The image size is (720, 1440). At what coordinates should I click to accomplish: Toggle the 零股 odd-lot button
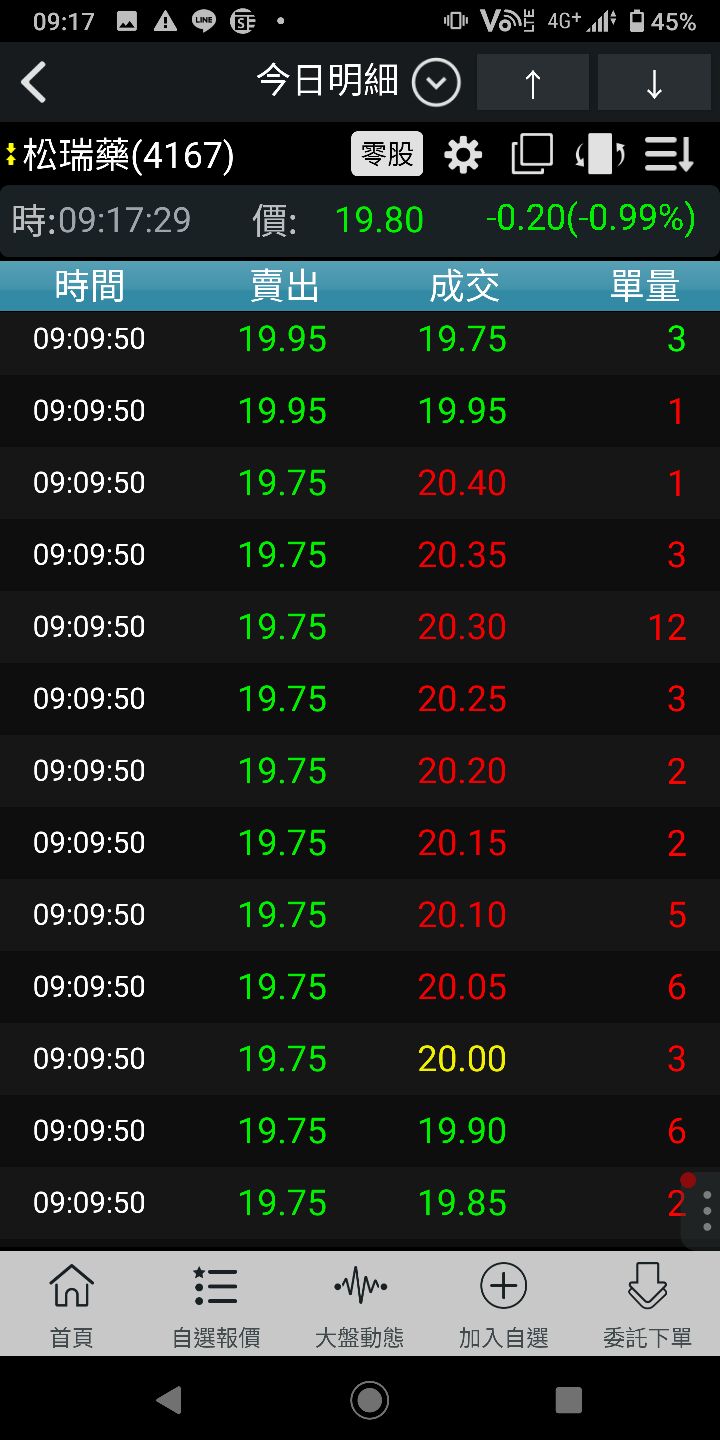pos(387,154)
